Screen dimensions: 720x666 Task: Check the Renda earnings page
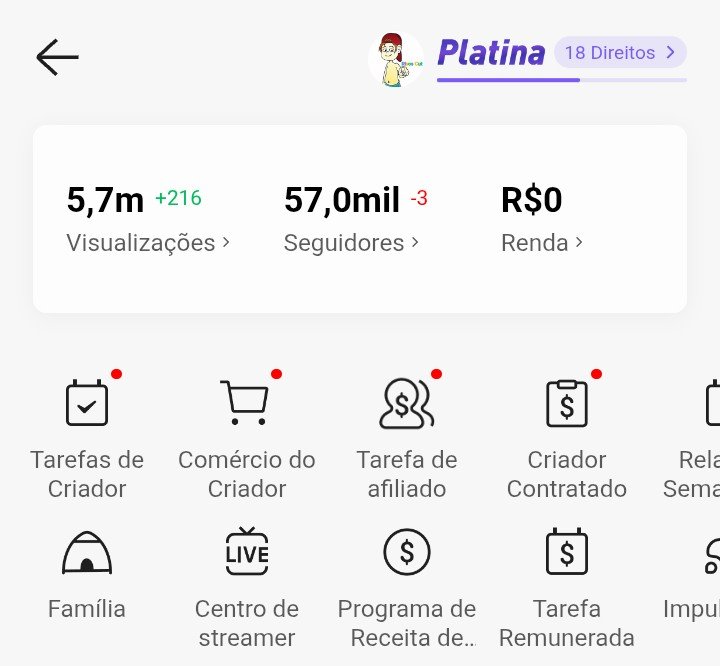[540, 243]
